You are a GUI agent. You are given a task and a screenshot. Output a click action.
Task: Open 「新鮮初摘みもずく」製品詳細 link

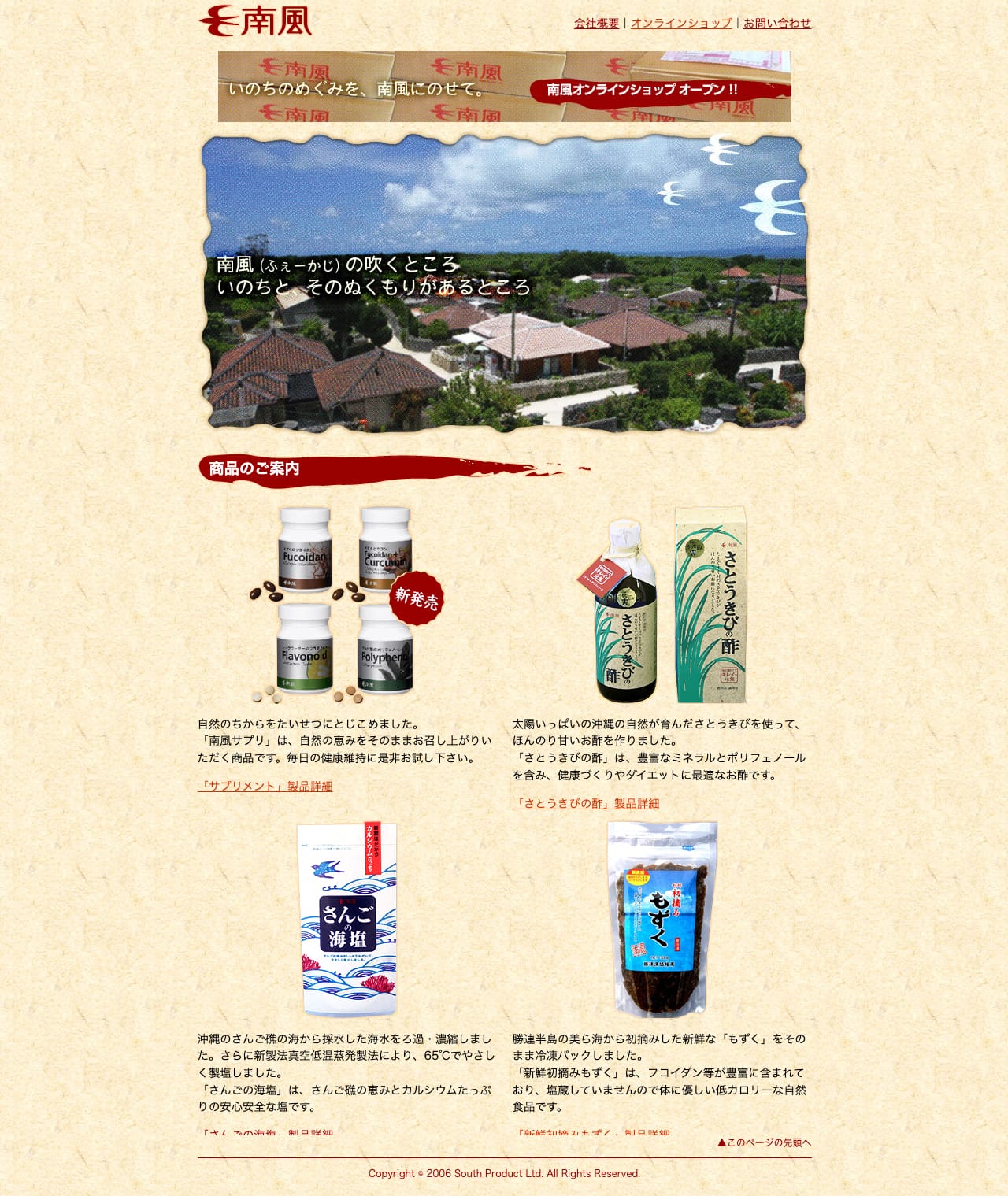[591, 1132]
